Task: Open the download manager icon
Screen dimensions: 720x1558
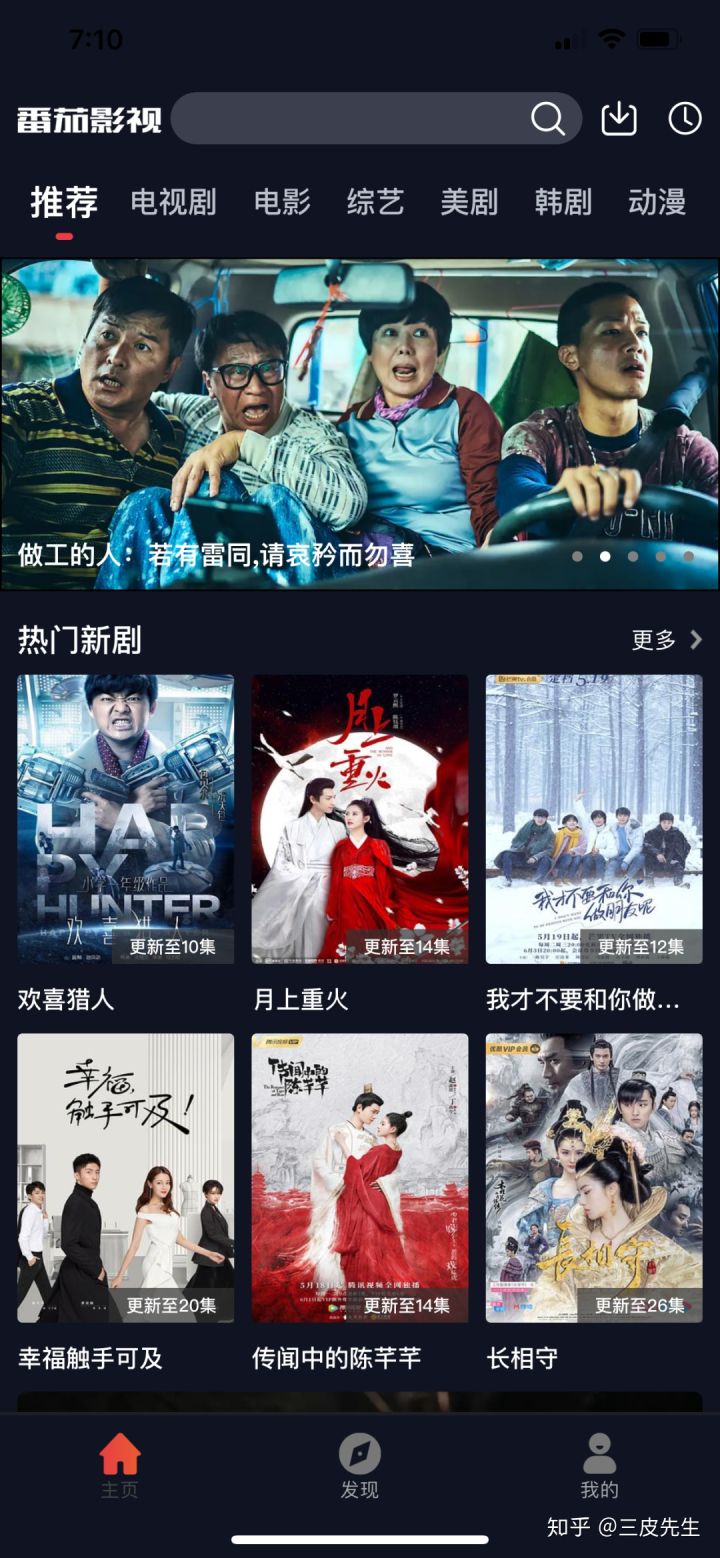Action: tap(619, 117)
